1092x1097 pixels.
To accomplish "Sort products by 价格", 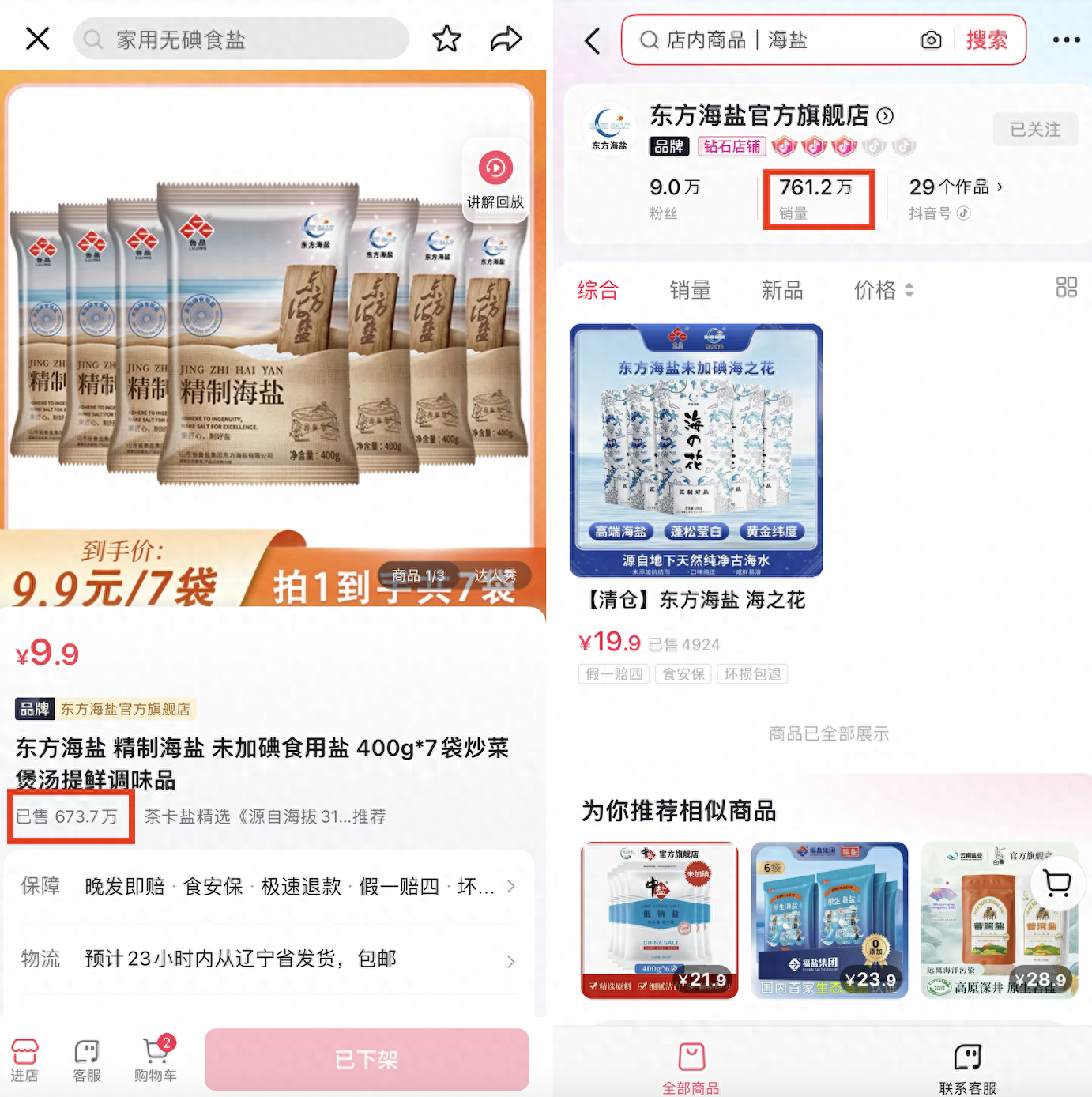I will pos(883,290).
